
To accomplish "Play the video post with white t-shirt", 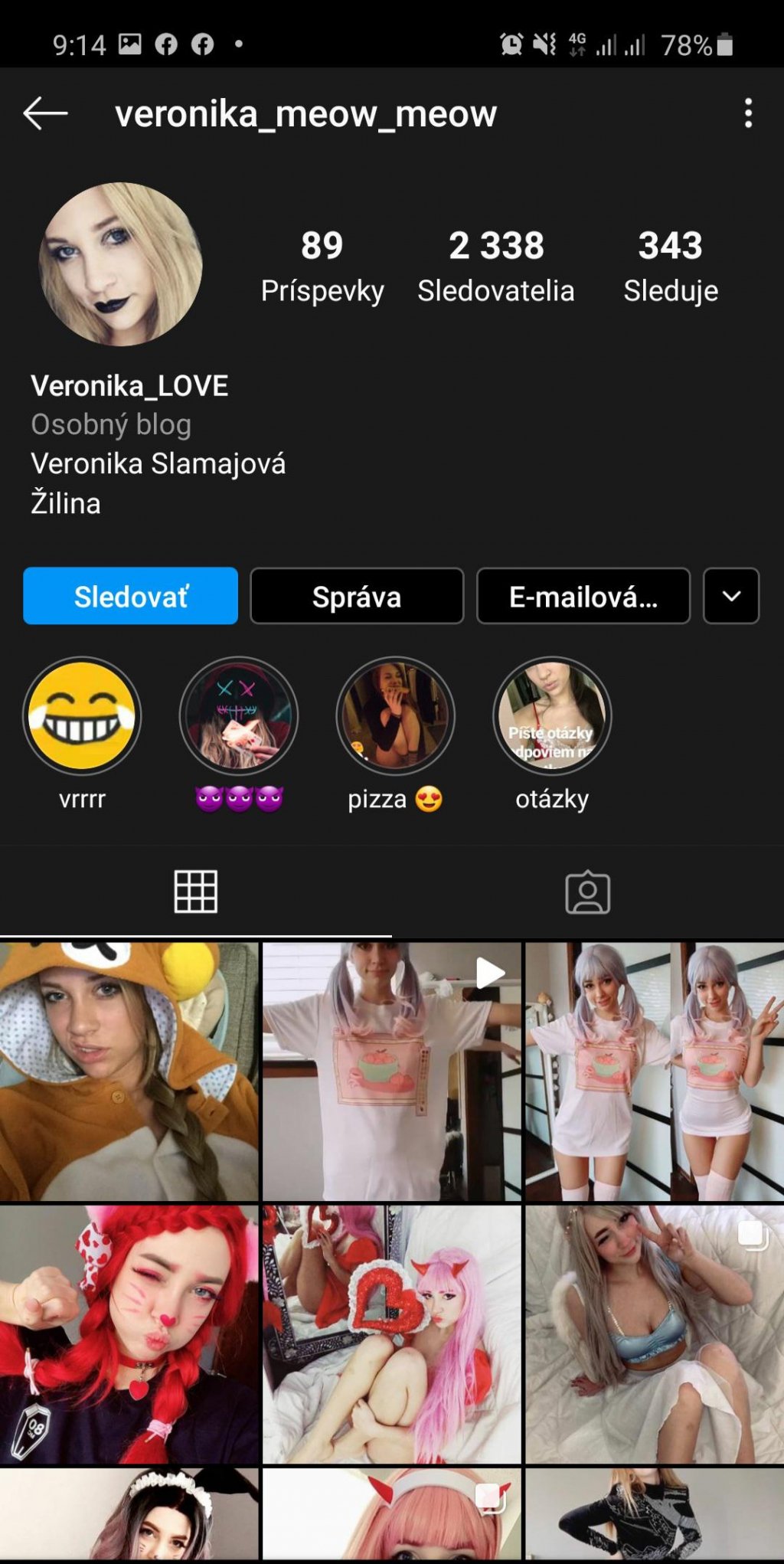I will point(391,1072).
